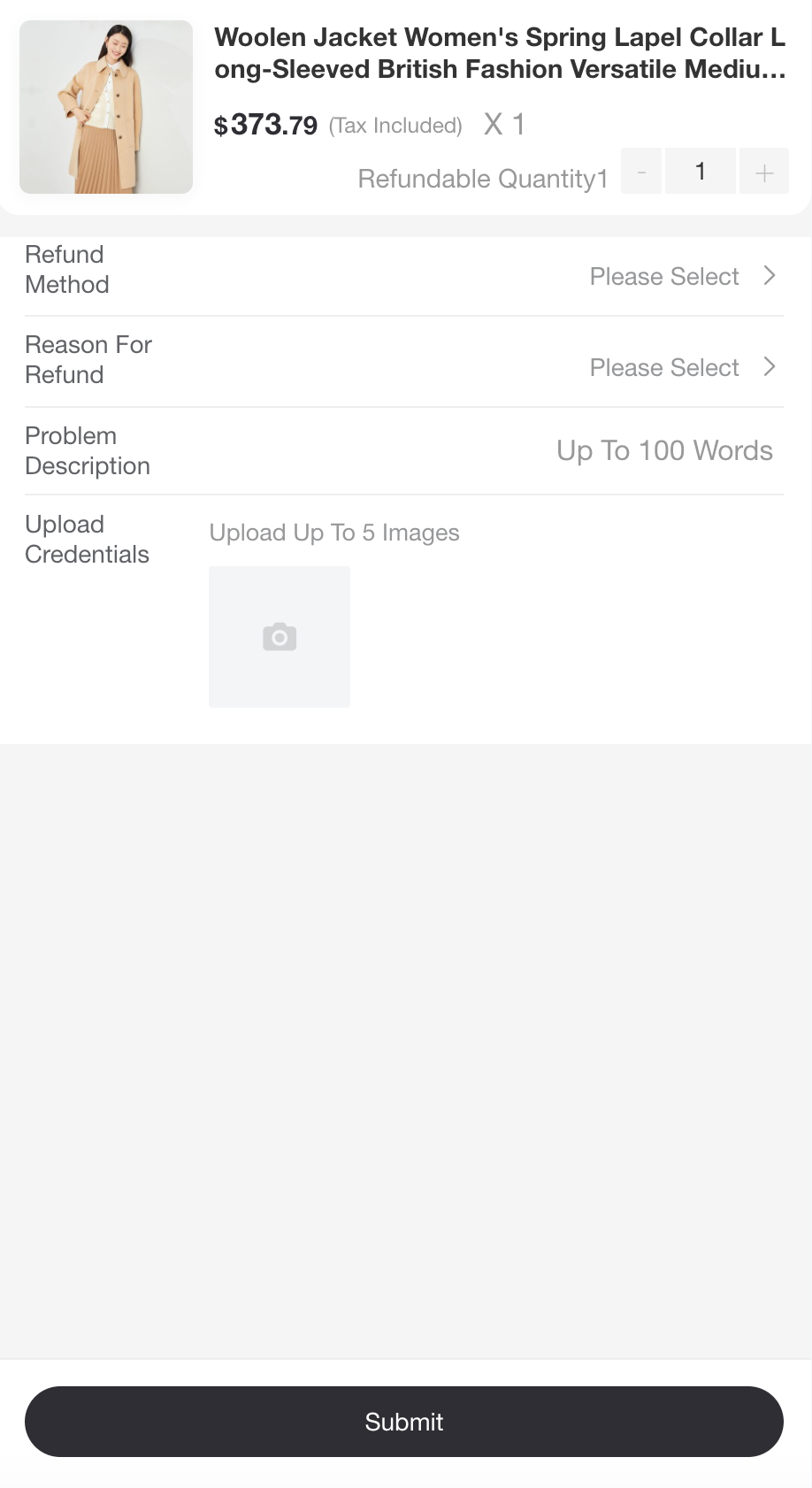The height and width of the screenshot is (1488, 812).
Task: Open the Woolen Jacket product image
Action: [106, 107]
